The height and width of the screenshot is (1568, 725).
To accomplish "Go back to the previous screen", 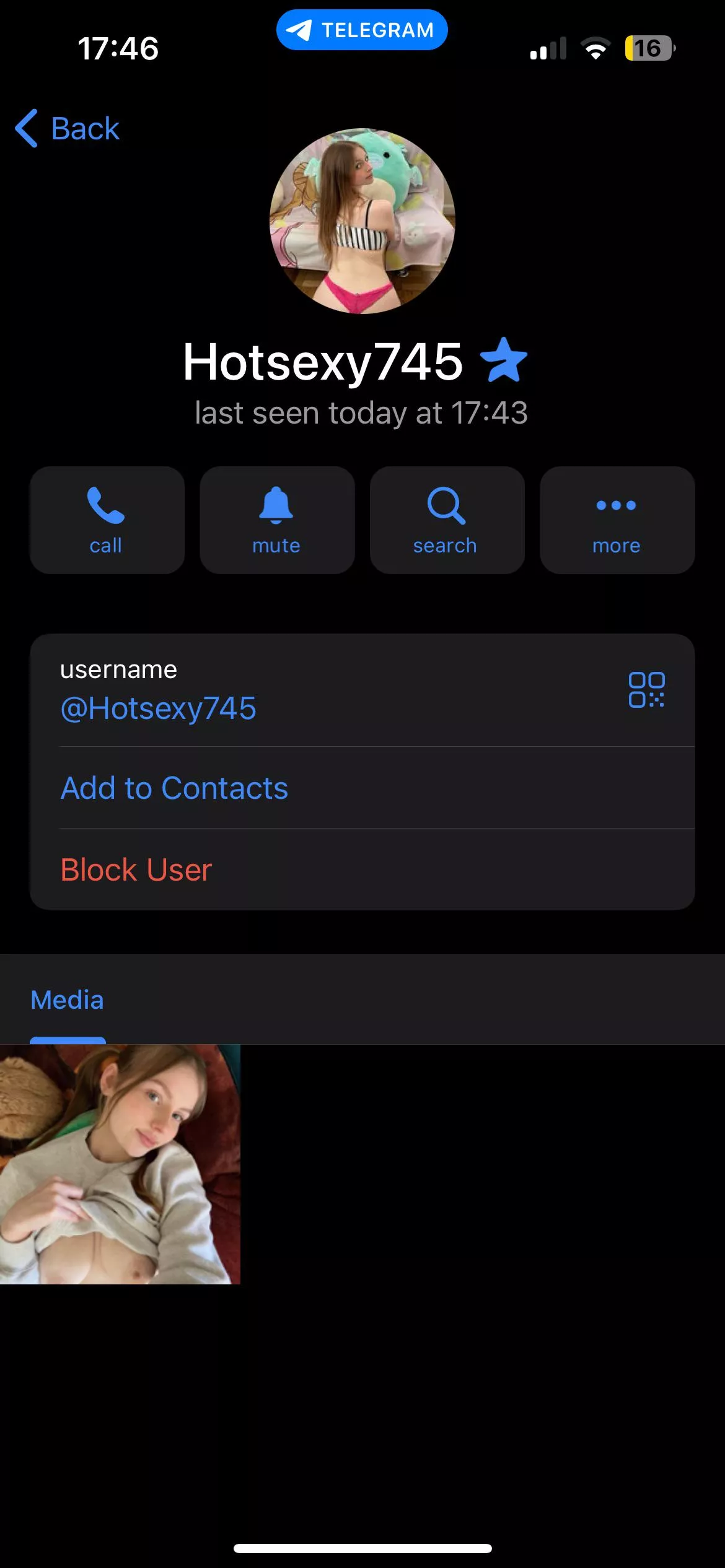I will [68, 129].
